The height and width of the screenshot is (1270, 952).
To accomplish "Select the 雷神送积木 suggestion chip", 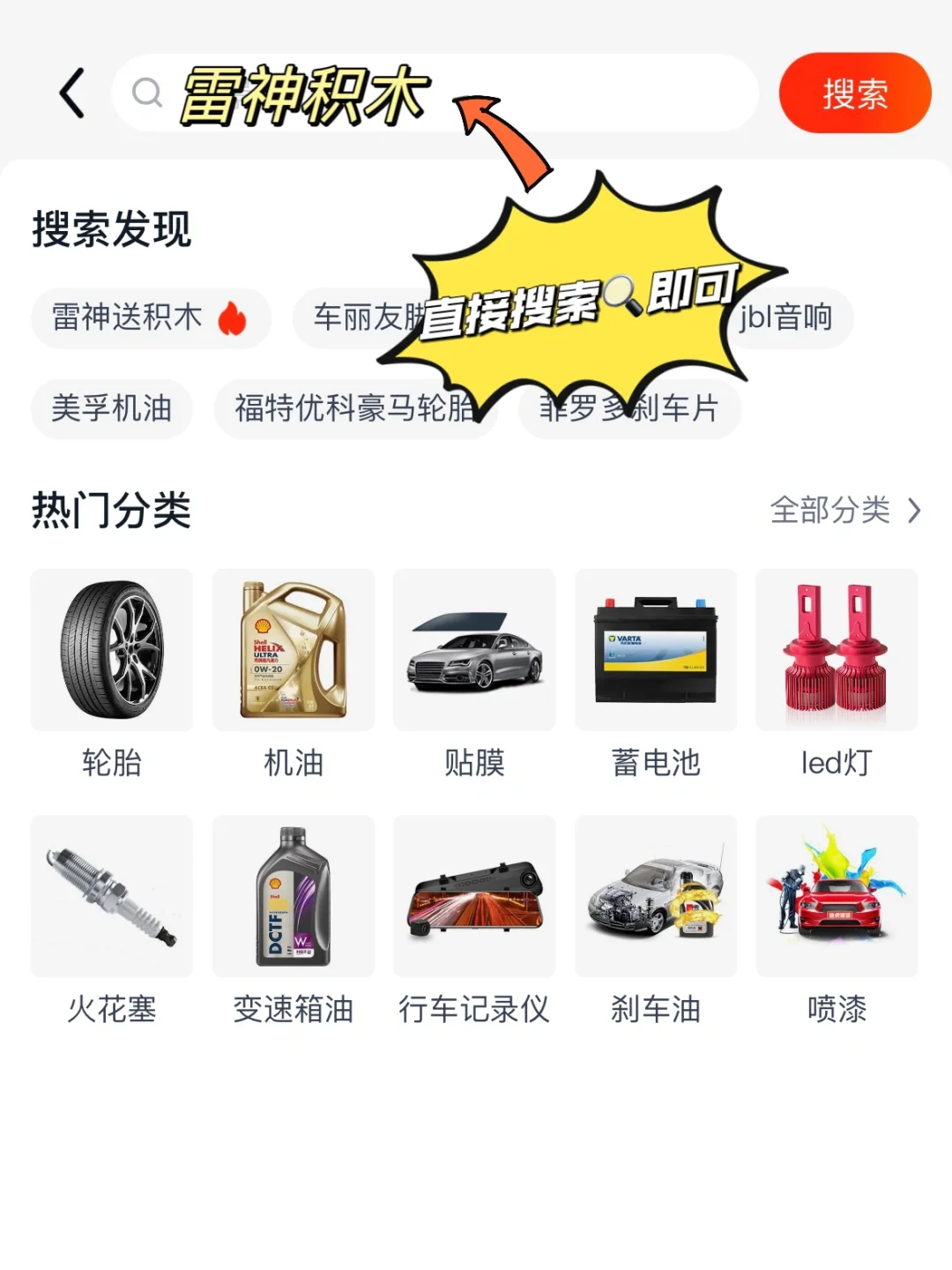I will [150, 317].
